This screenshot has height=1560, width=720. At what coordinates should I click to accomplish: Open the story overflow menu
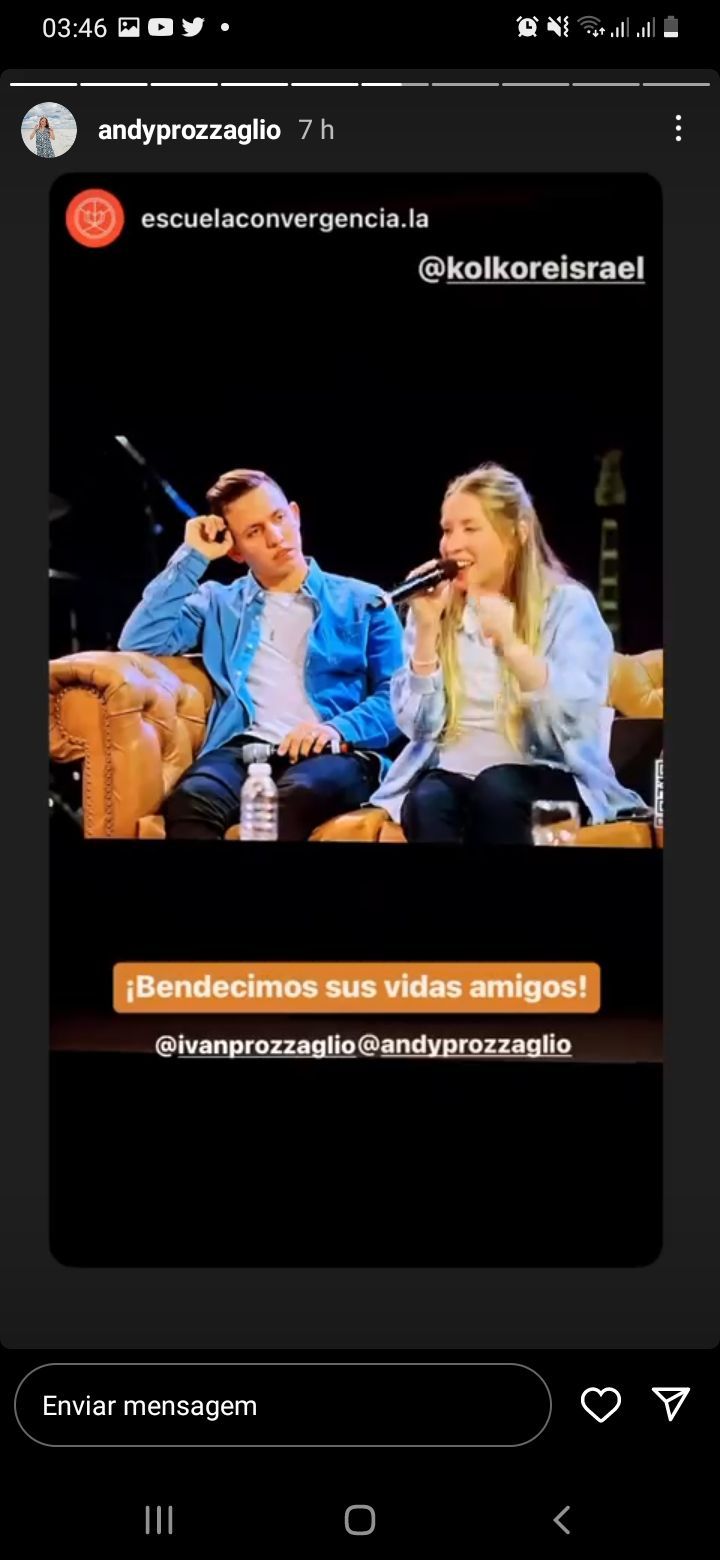pos(678,128)
